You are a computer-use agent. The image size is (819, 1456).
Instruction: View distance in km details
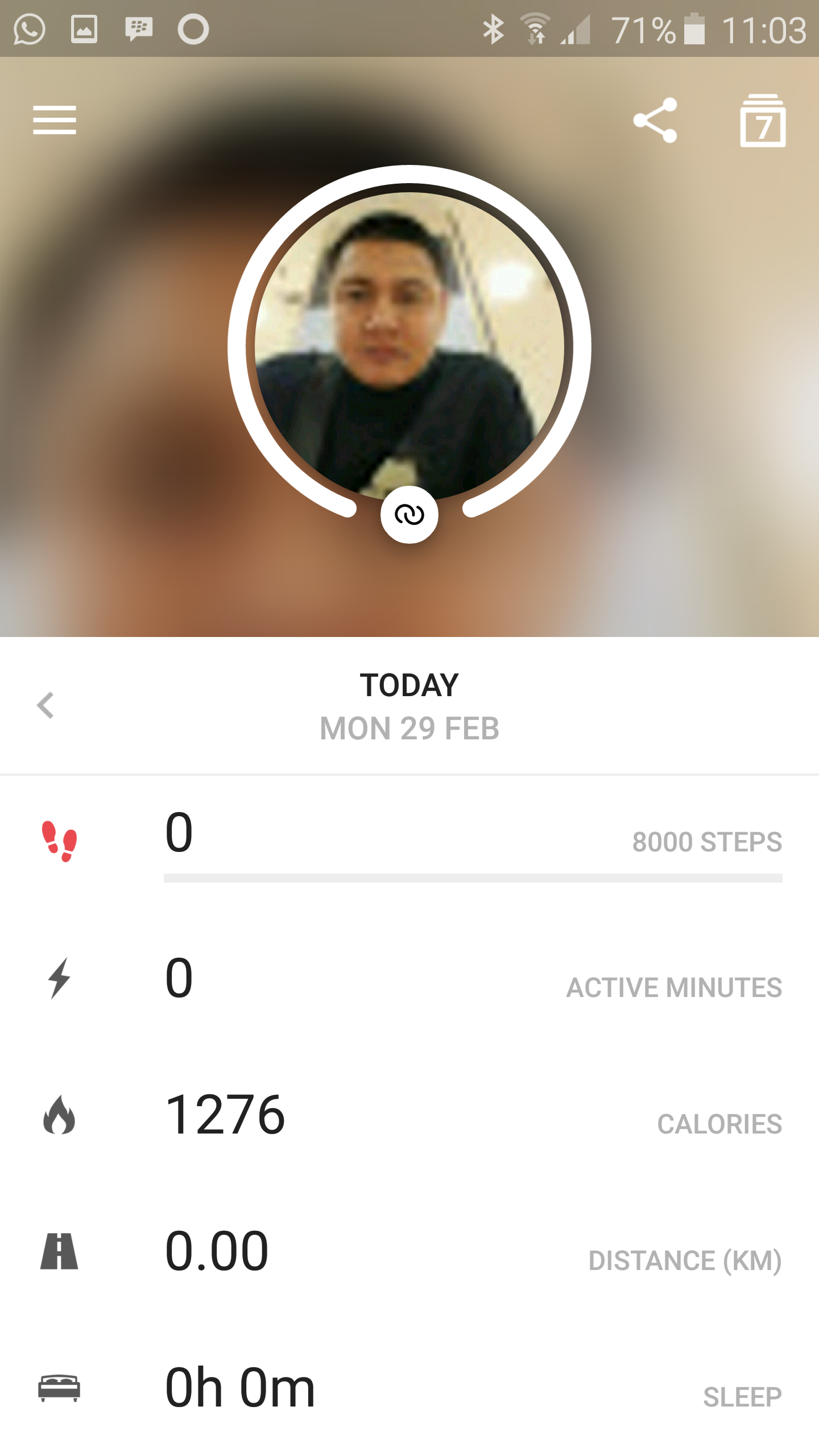409,1252
